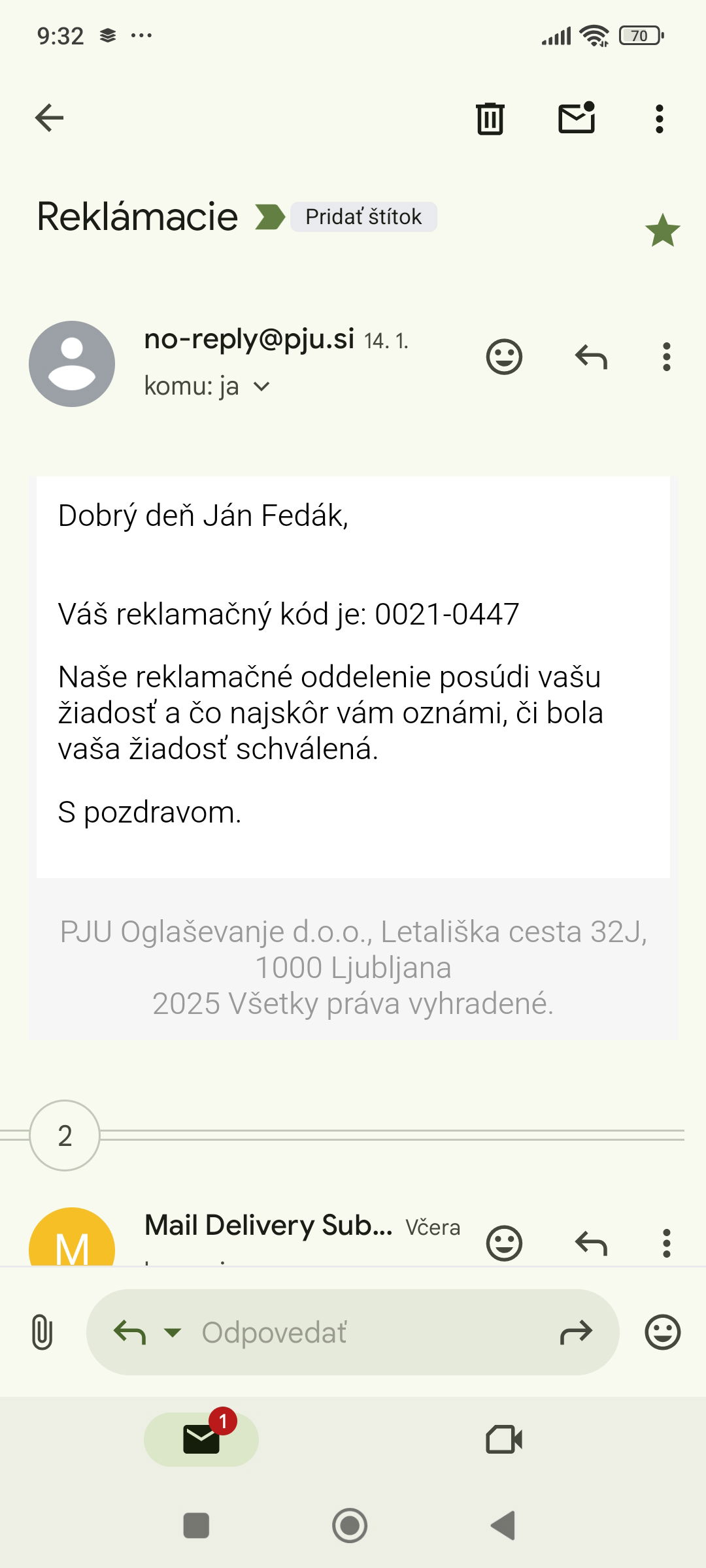Forward the email with the right arrow
The width and height of the screenshot is (706, 1568).
(576, 1332)
